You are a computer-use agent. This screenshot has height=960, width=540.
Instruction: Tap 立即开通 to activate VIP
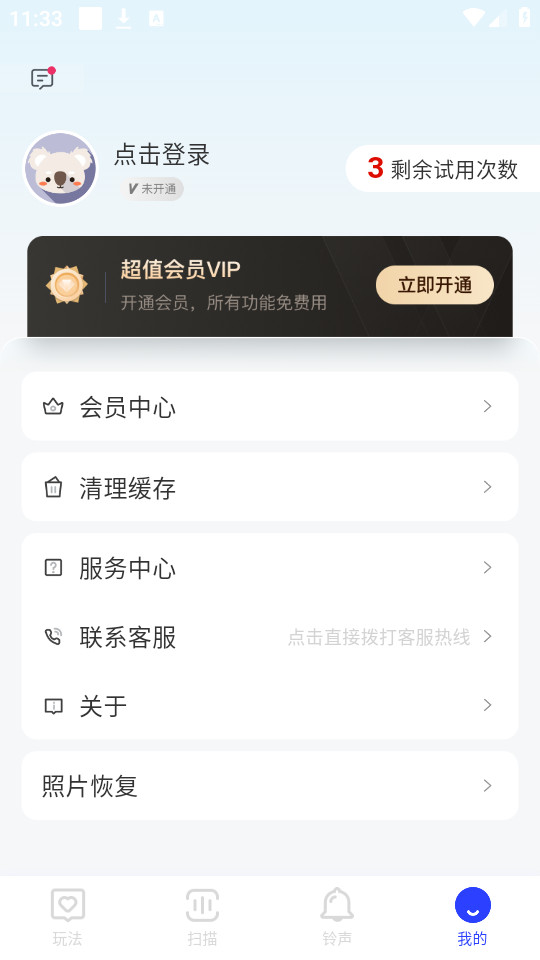pyautogui.click(x=435, y=285)
